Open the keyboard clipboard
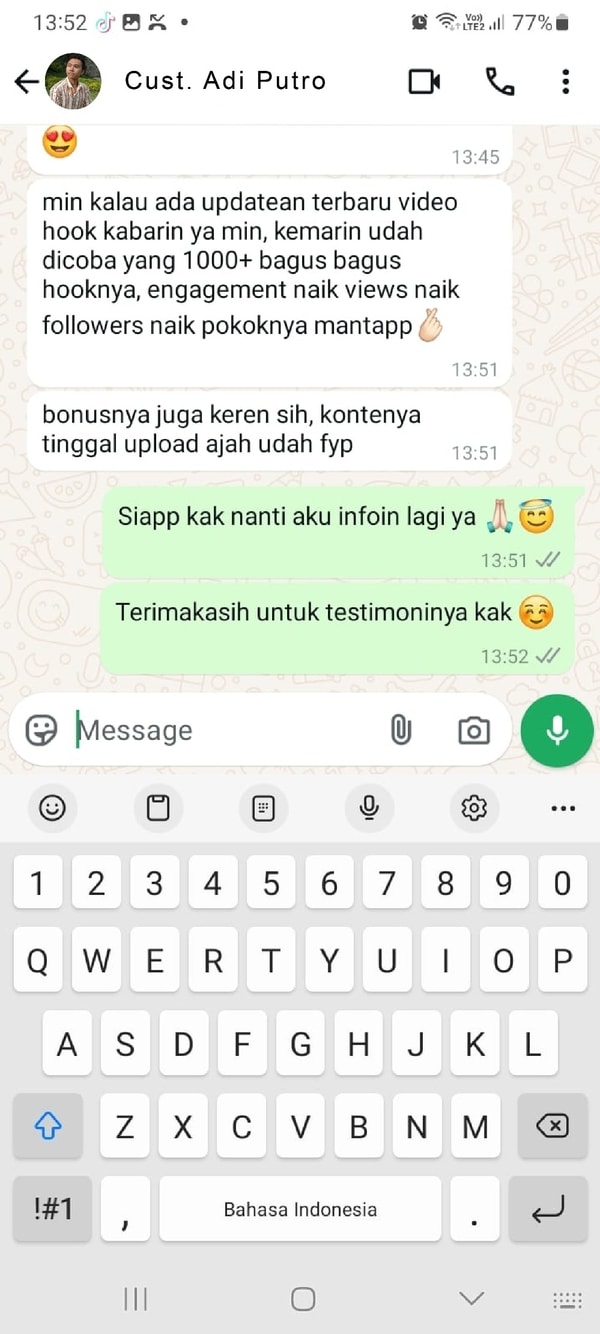Viewport: 600px width, 1334px height. click(158, 807)
